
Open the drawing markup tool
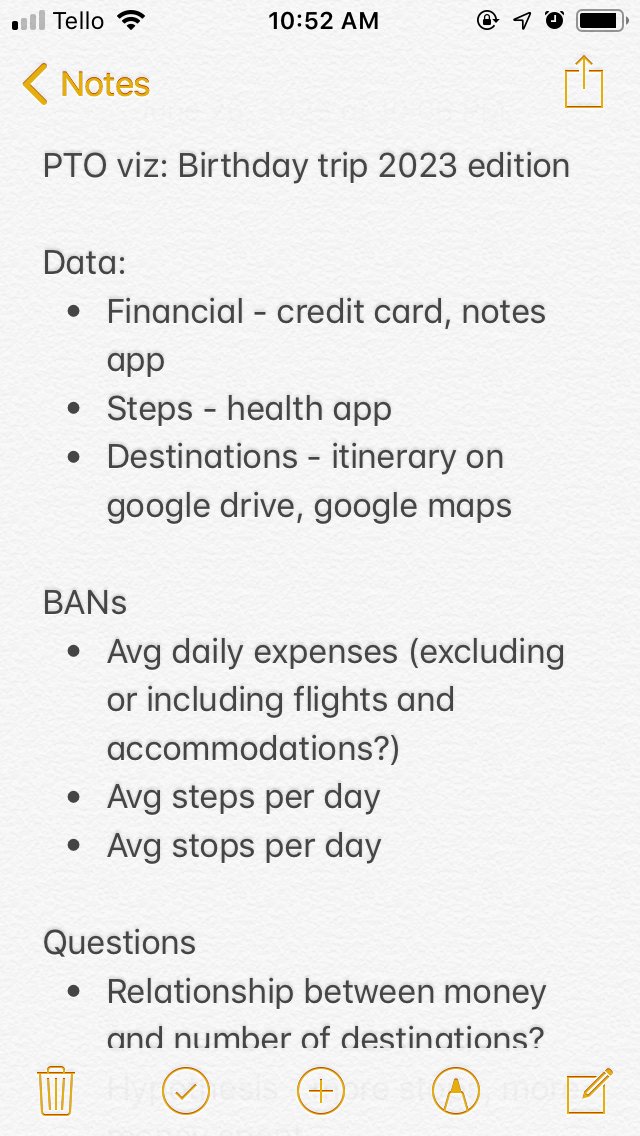456,1090
